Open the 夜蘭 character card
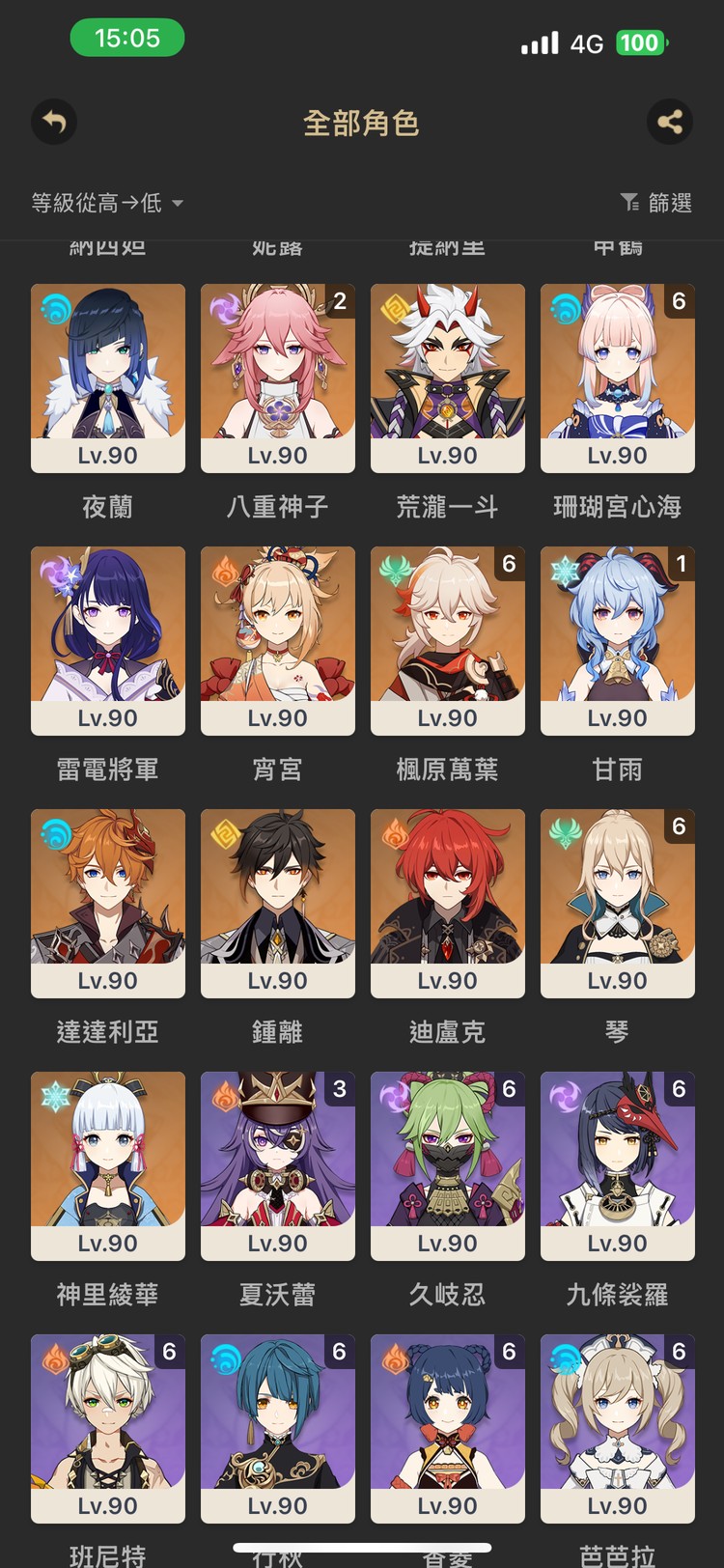The image size is (724, 1568). 108,378
